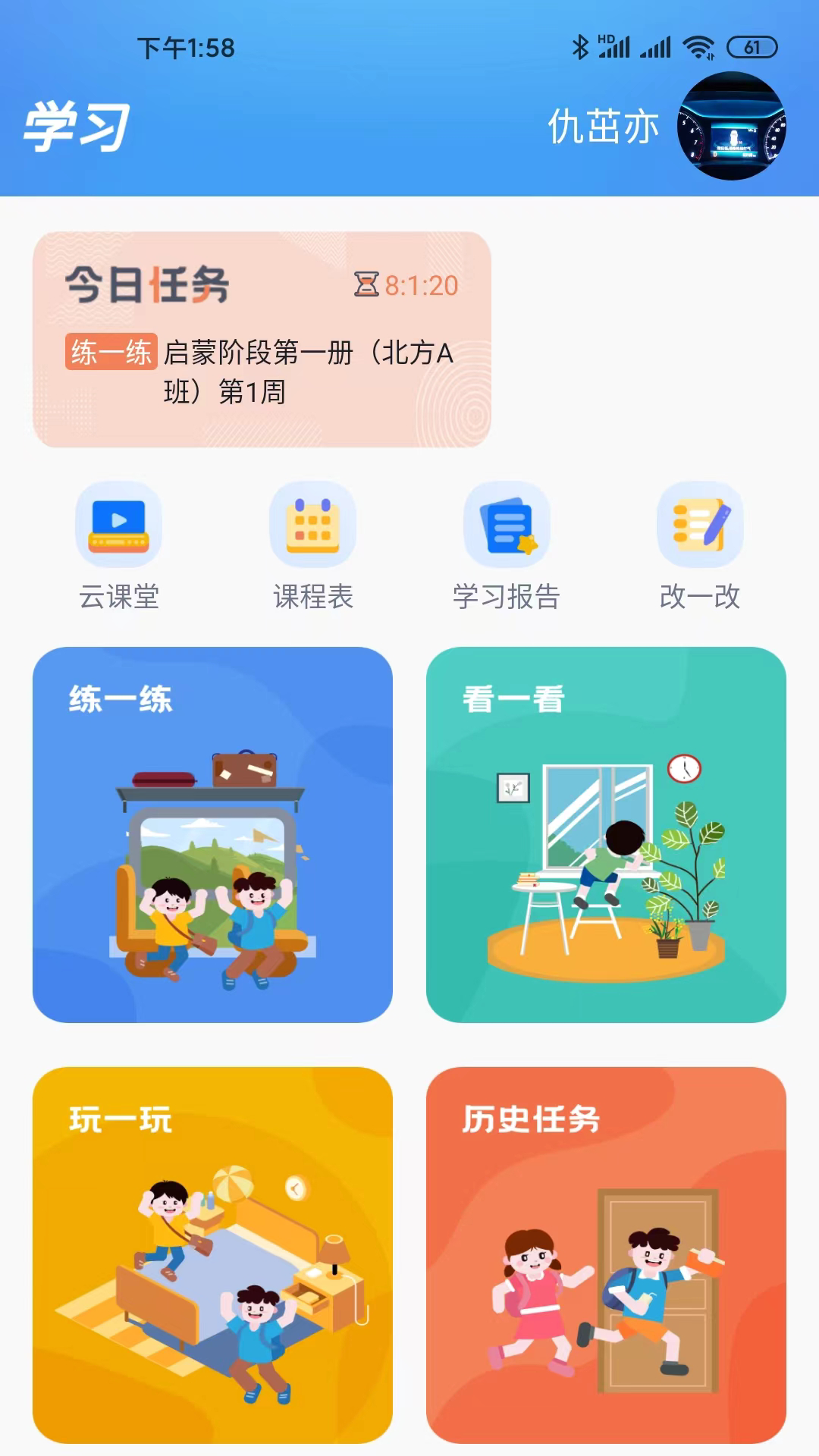The image size is (819, 1456).
Task: Tap the calendar icon above 课程表
Action: pos(312,526)
